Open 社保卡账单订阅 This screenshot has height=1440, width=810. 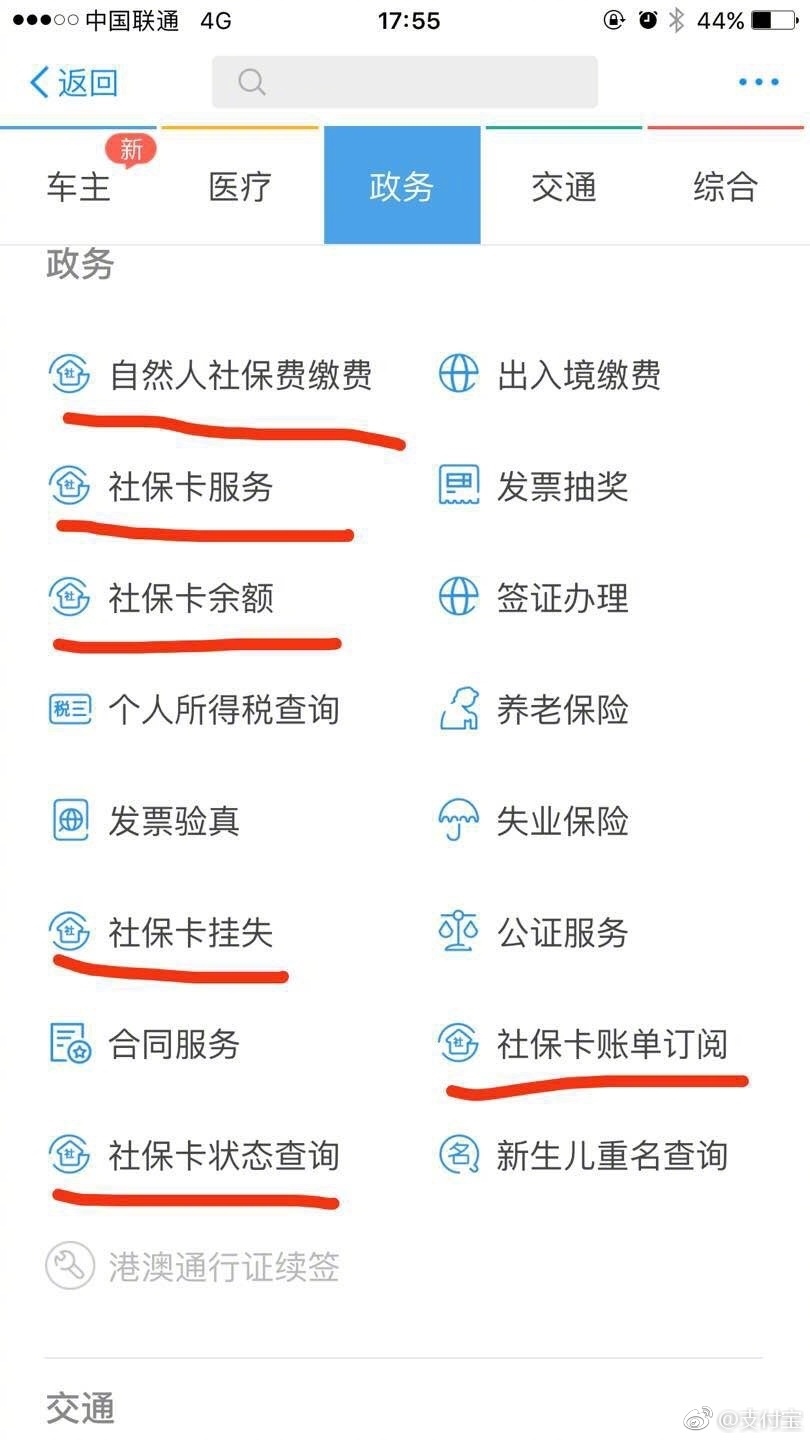pyautogui.click(x=611, y=1044)
